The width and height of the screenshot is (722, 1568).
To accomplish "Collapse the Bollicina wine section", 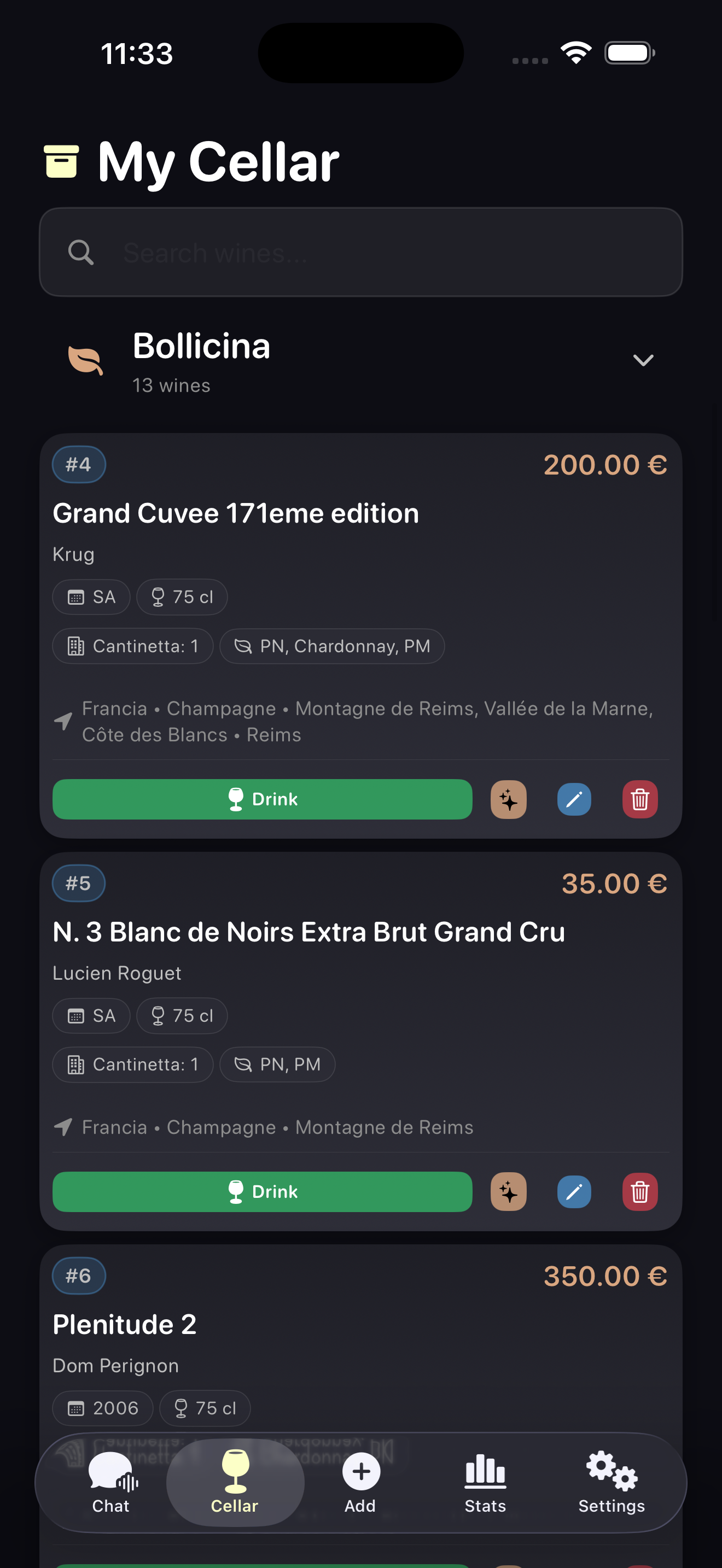I will [643, 360].
